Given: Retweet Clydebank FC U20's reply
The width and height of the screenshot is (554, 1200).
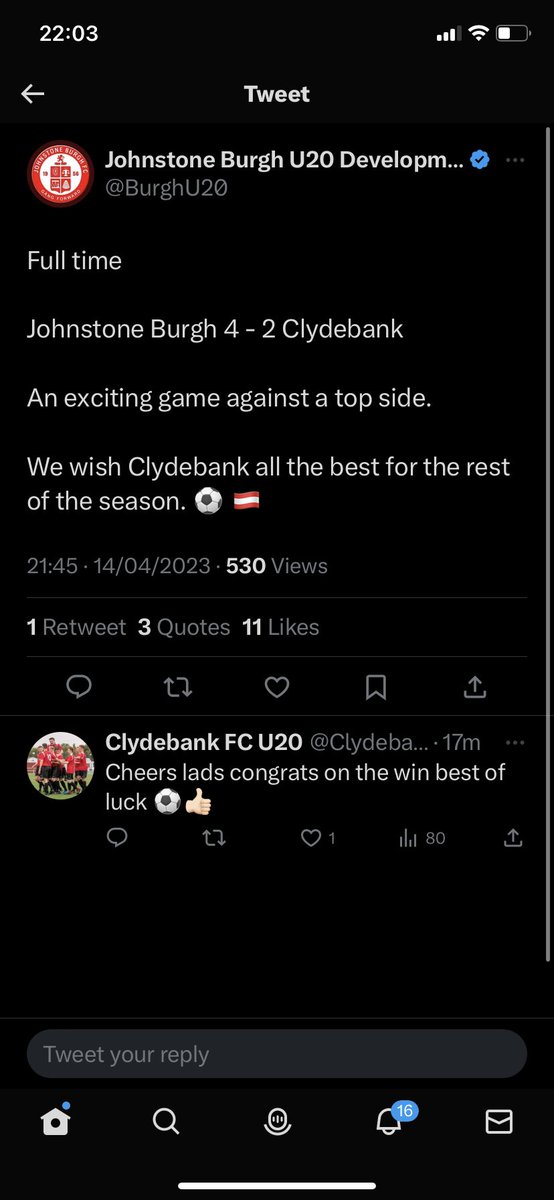Looking at the screenshot, I should coord(214,838).
